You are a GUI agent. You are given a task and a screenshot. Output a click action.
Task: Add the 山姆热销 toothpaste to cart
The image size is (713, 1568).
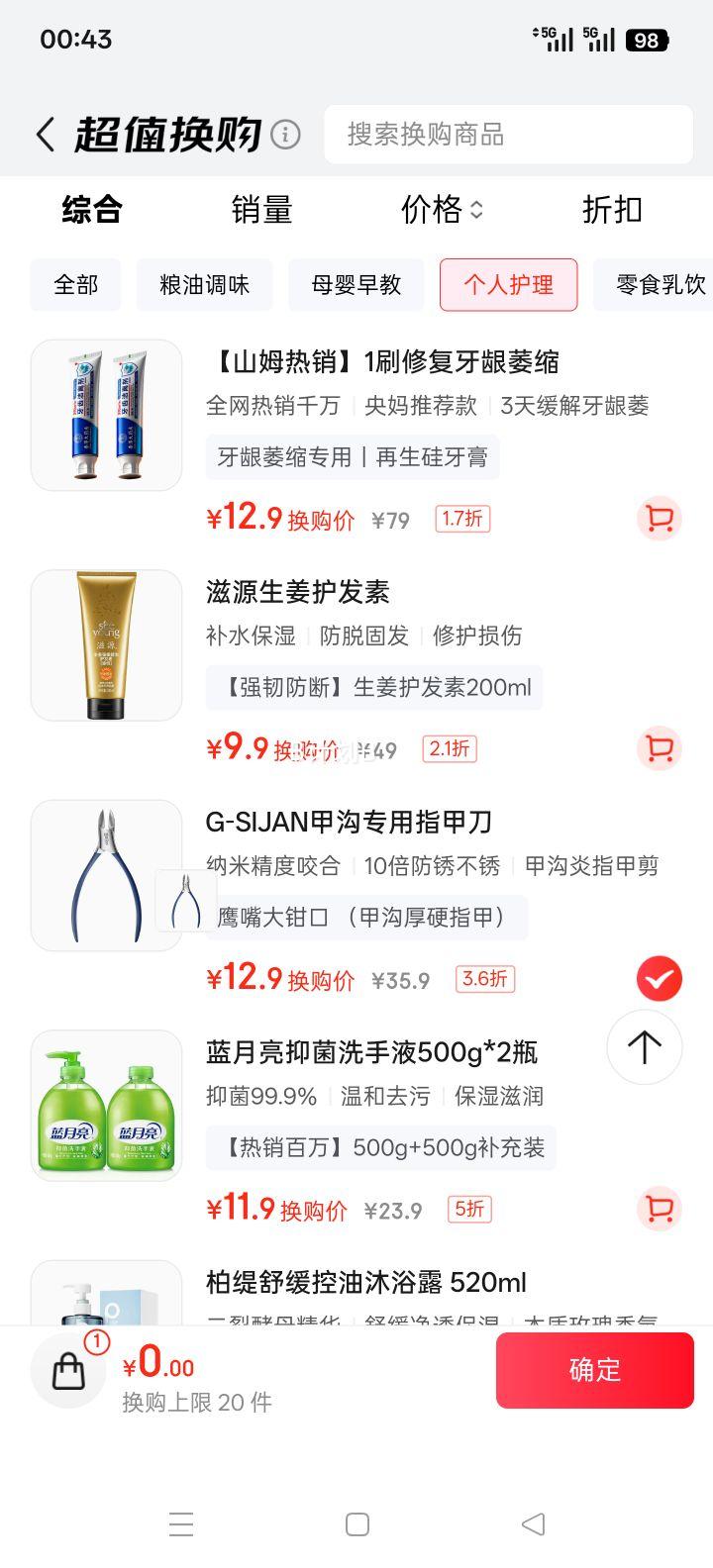click(659, 519)
